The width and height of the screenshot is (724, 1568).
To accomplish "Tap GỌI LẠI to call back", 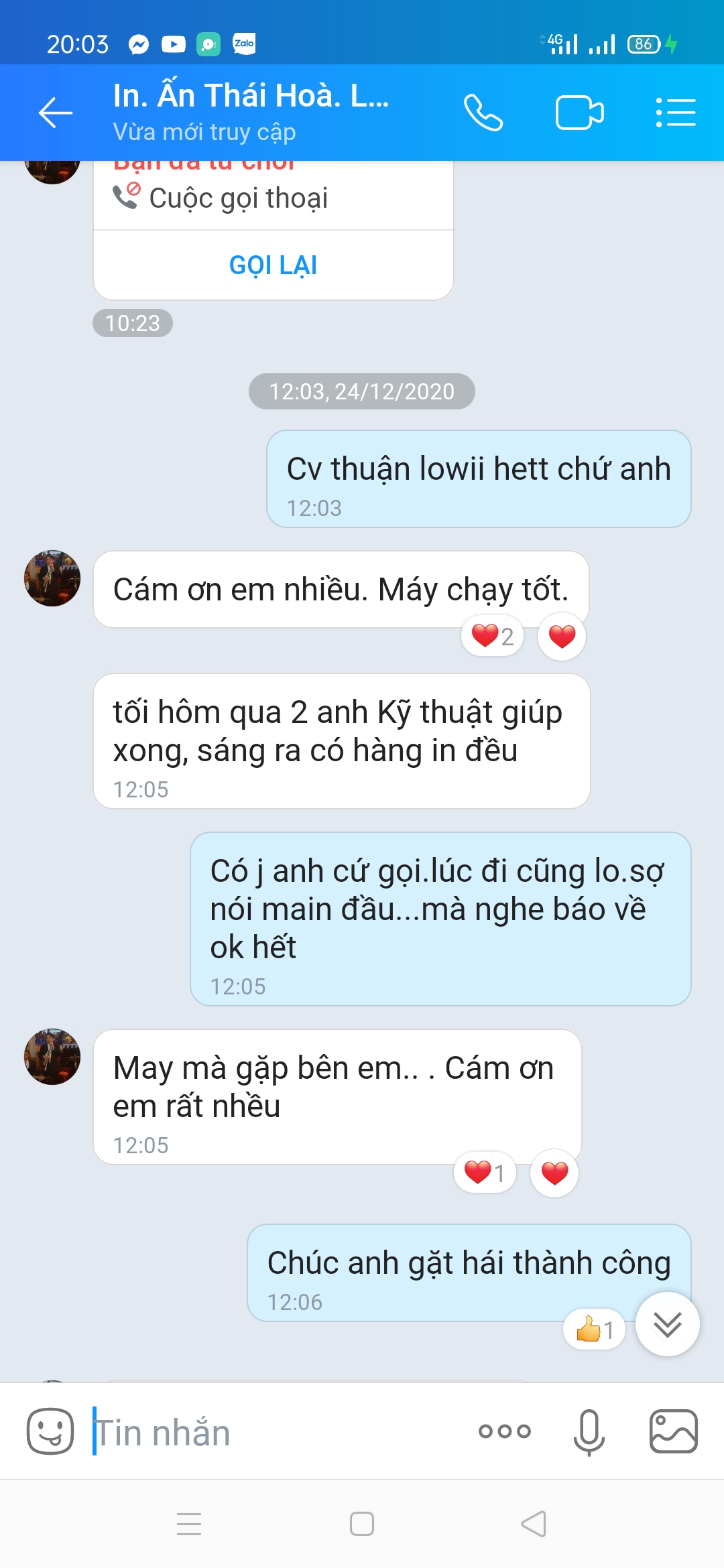I will [273, 265].
